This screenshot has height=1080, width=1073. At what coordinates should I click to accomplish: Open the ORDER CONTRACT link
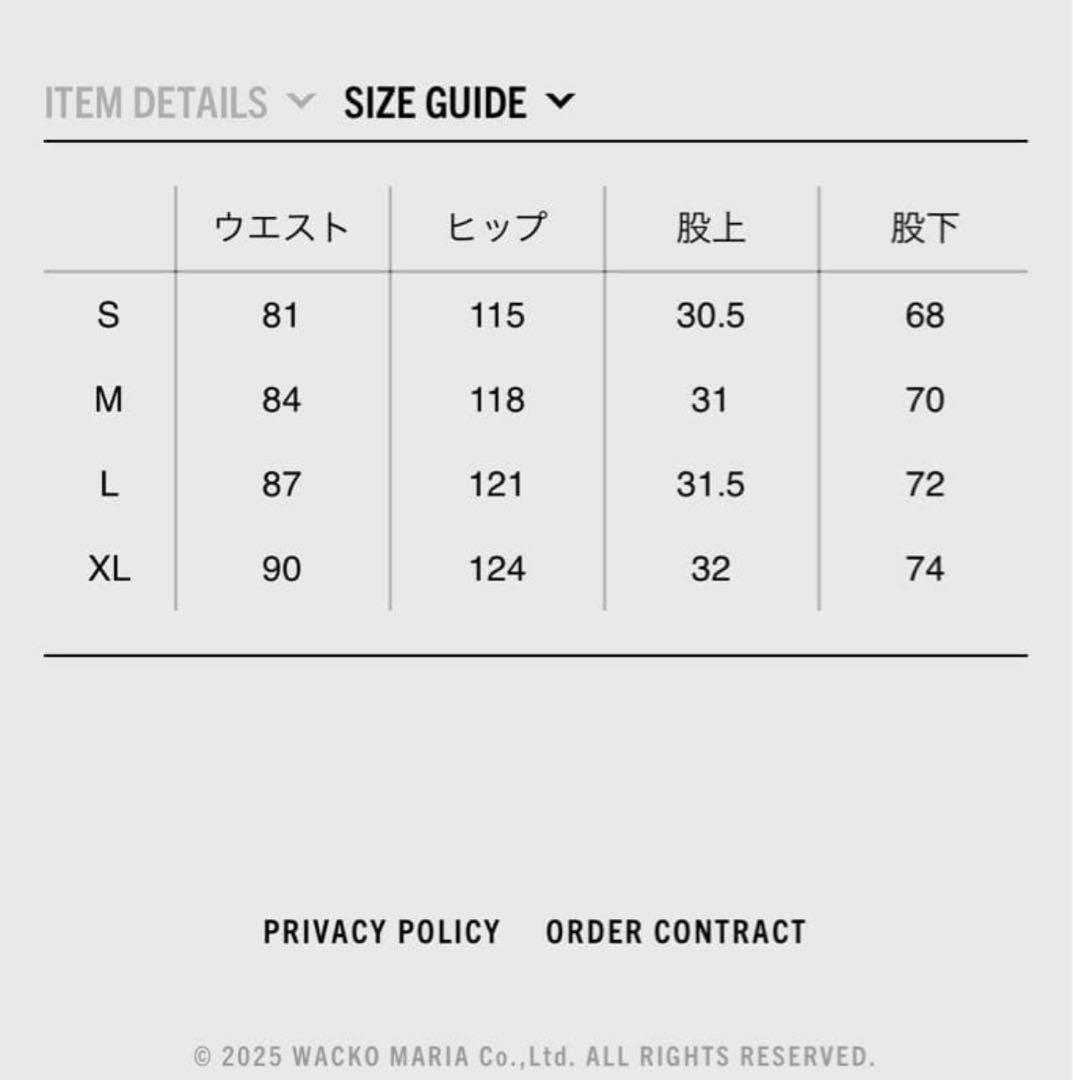pyautogui.click(x=674, y=932)
